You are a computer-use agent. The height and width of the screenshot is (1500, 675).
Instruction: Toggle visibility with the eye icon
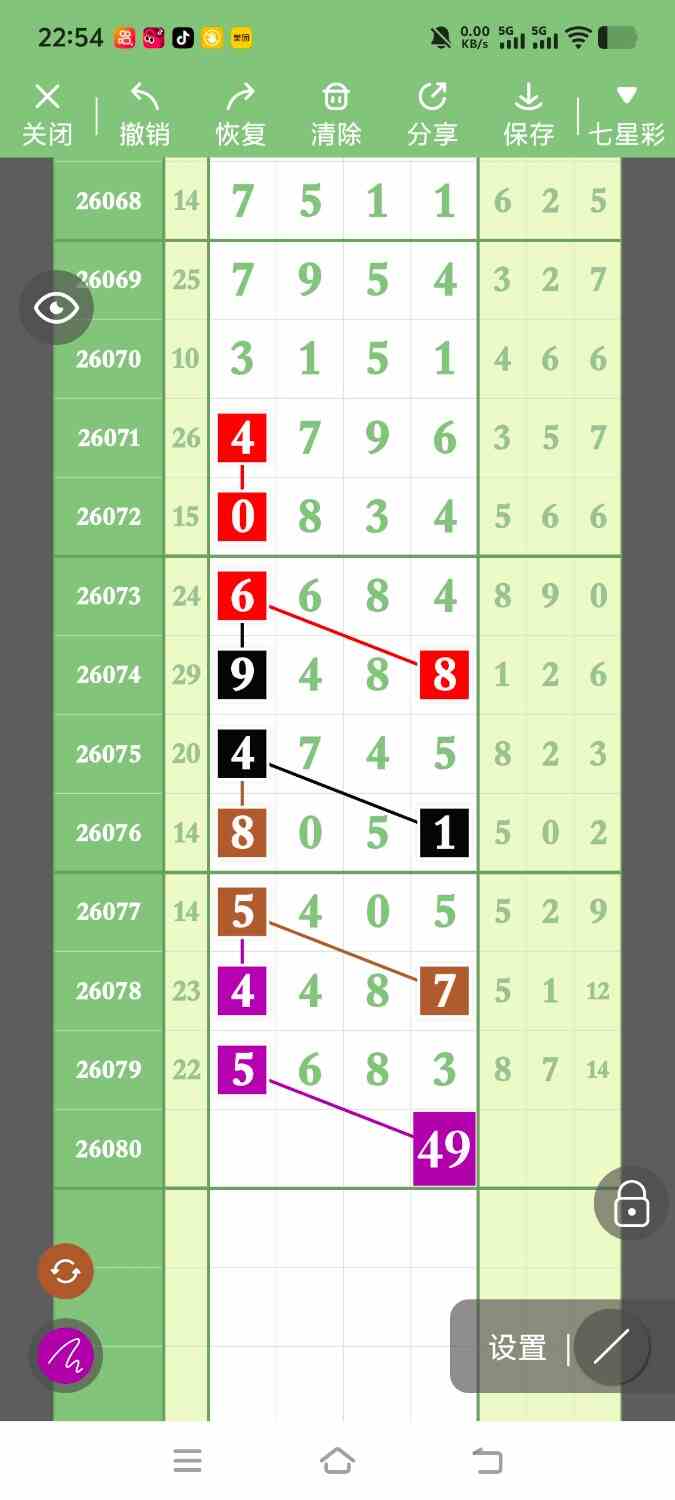click(x=57, y=308)
